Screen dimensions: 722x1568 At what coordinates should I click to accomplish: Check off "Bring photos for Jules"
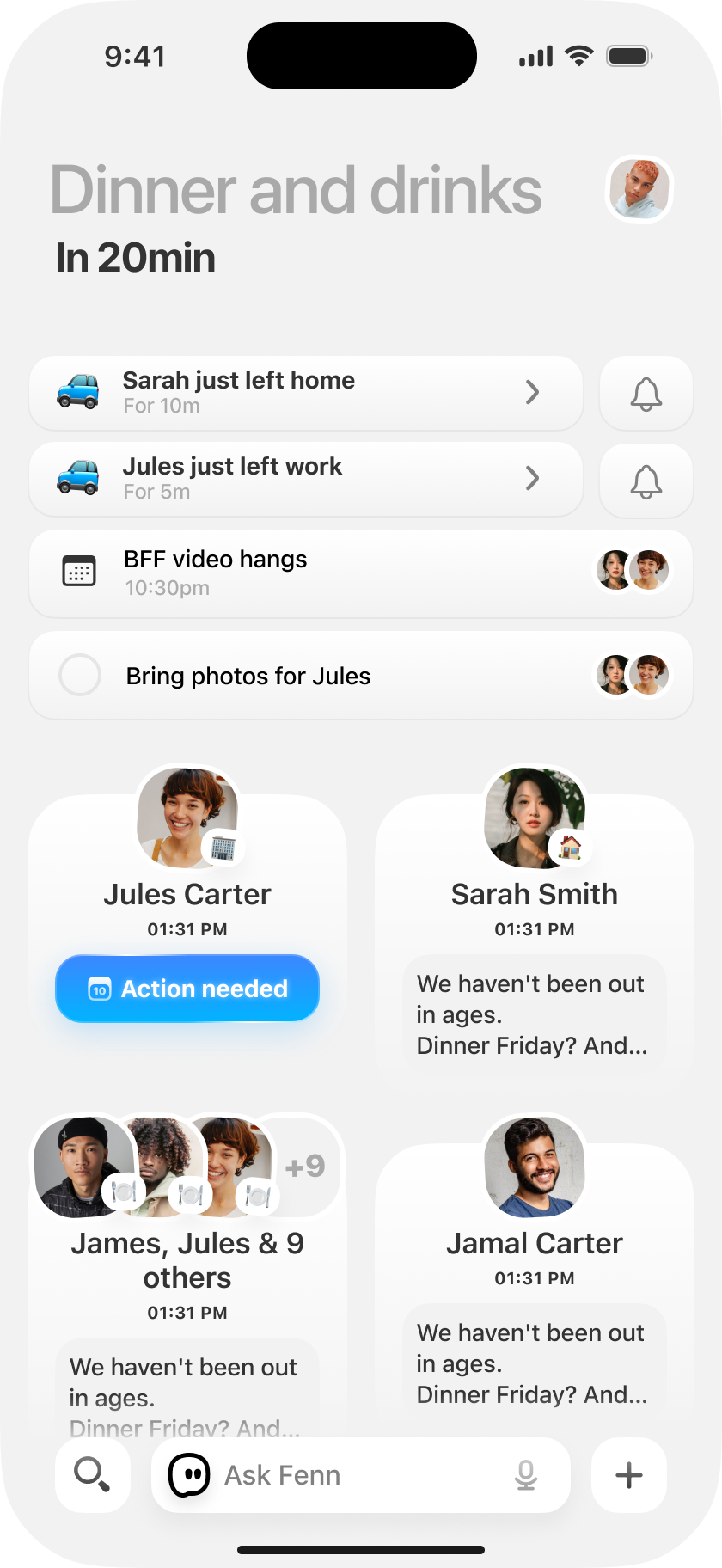pos(80,675)
